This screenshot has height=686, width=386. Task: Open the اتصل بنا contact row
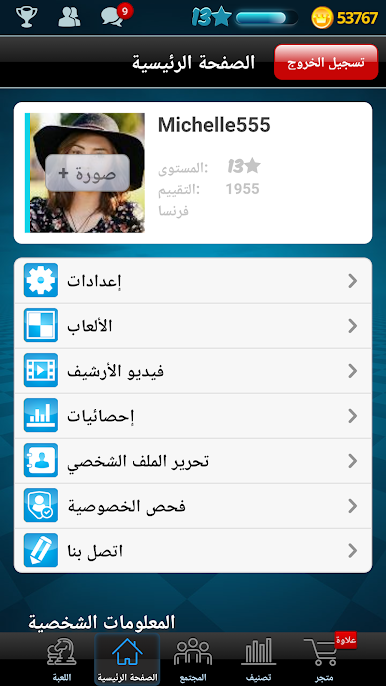[x=193, y=551]
